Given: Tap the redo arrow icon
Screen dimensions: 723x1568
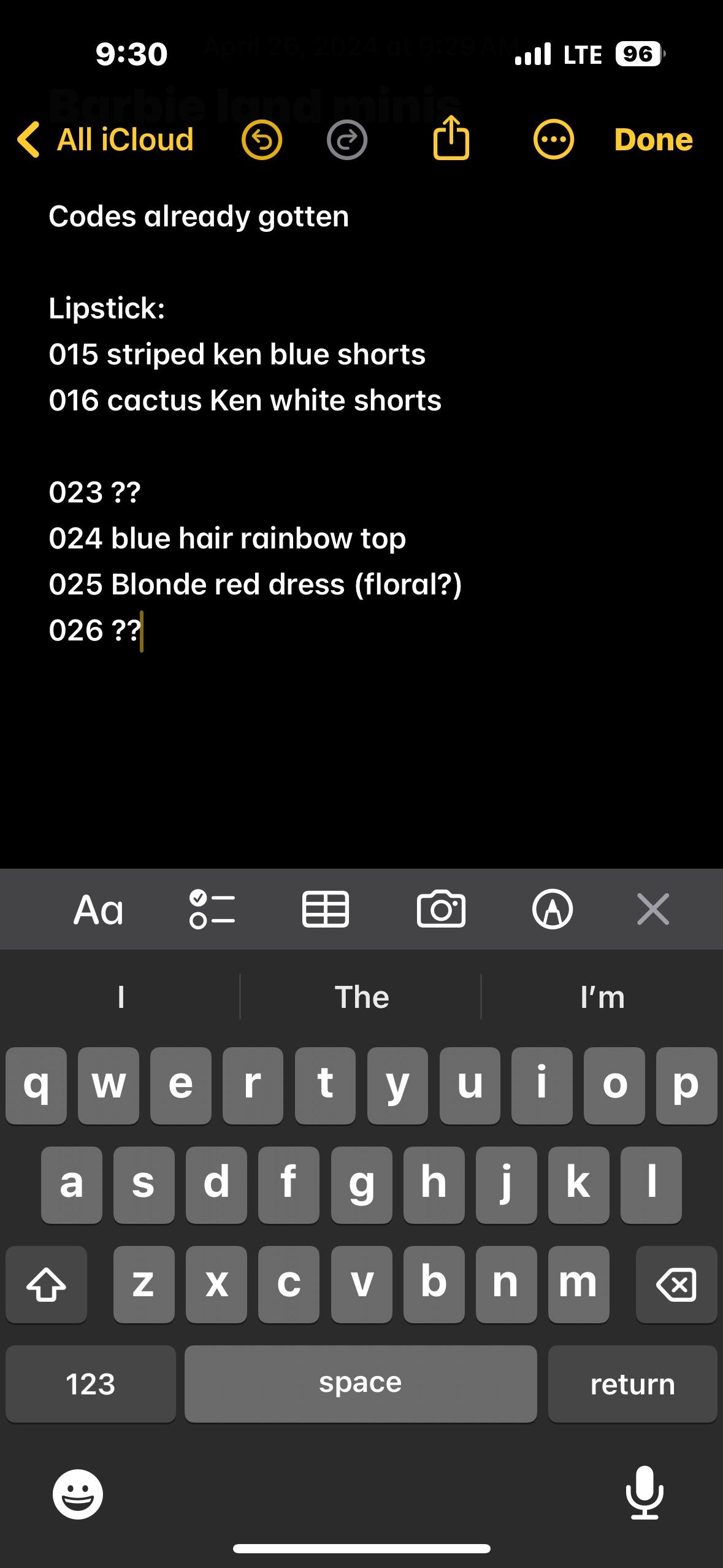Looking at the screenshot, I should pyautogui.click(x=347, y=140).
